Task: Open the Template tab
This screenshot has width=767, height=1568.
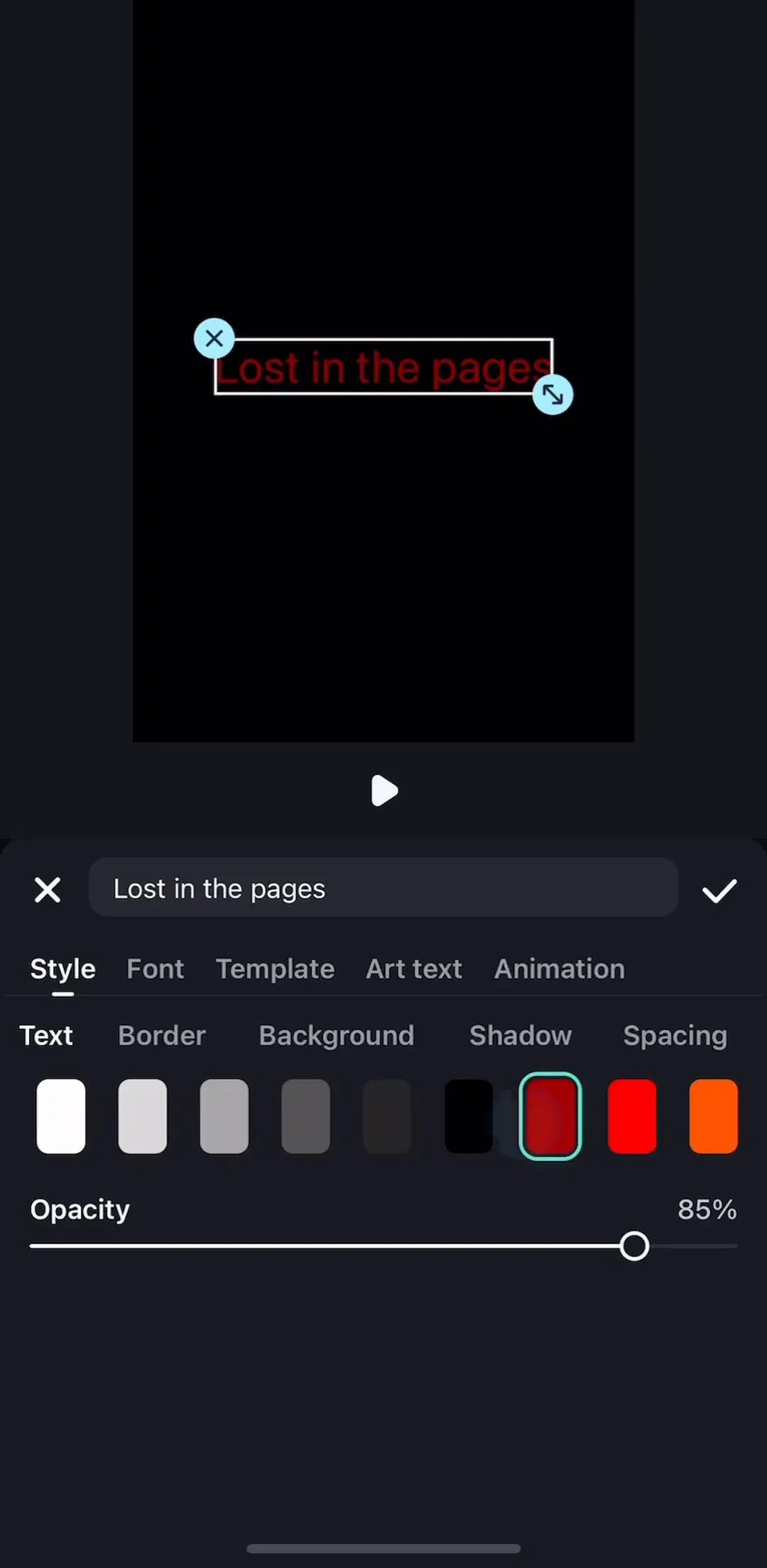Action: point(276,969)
